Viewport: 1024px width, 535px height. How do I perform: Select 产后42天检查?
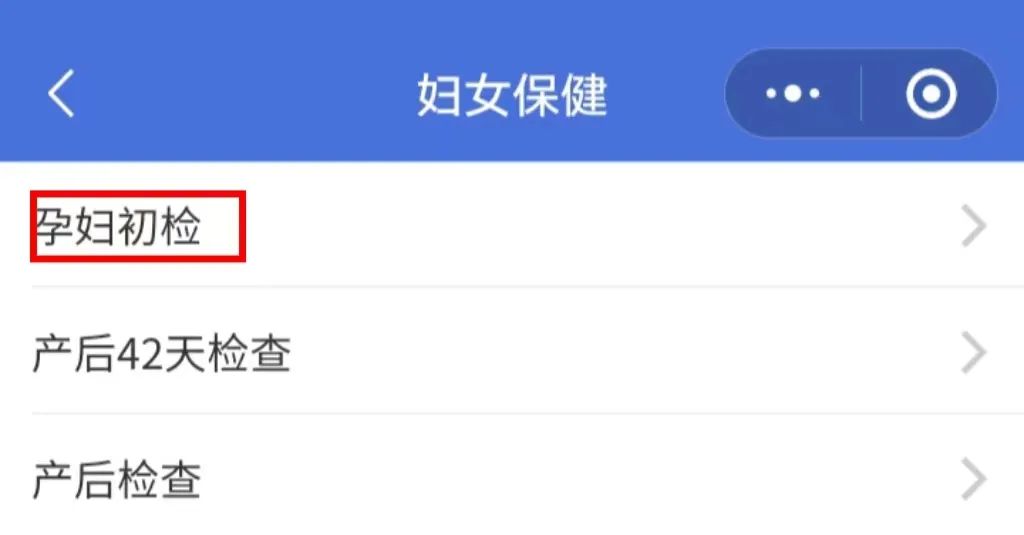[x=162, y=354]
